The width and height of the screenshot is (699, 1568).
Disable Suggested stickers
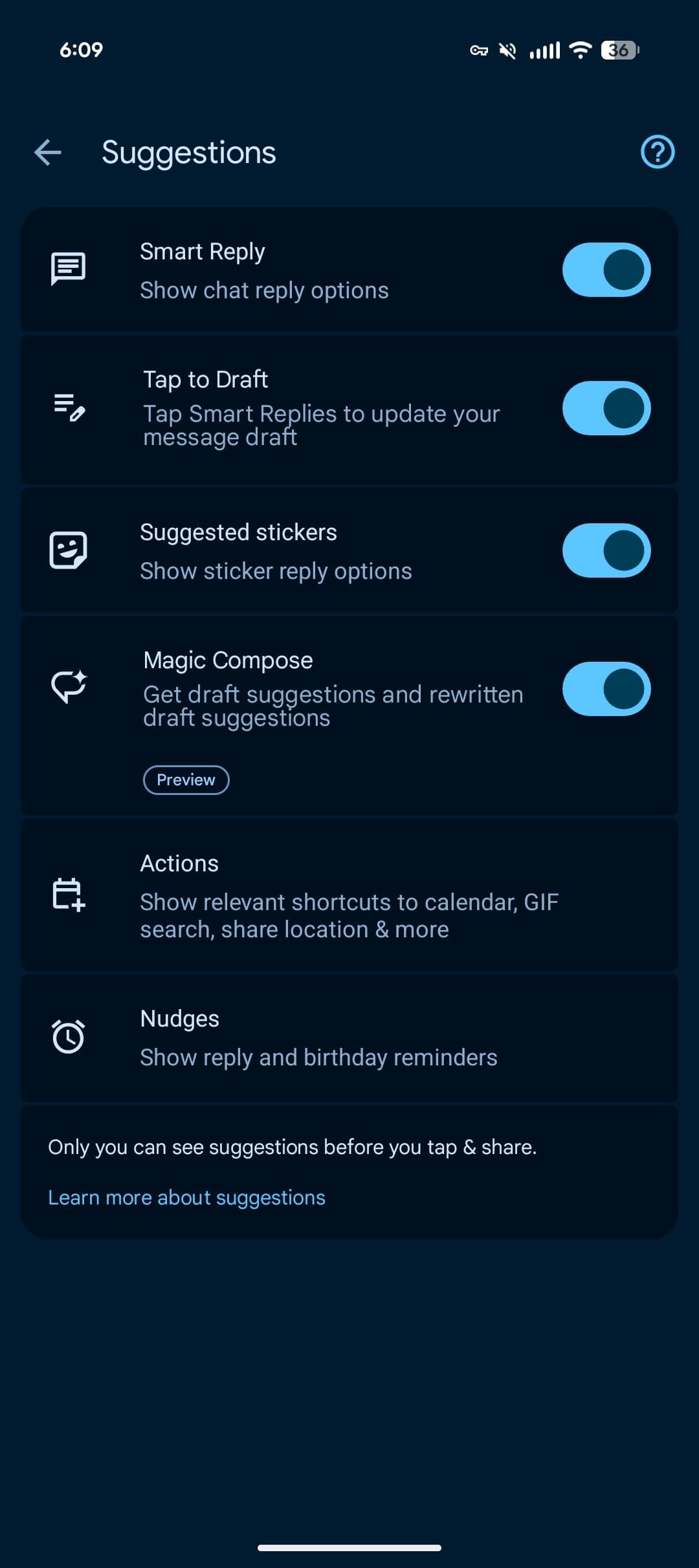click(x=606, y=550)
